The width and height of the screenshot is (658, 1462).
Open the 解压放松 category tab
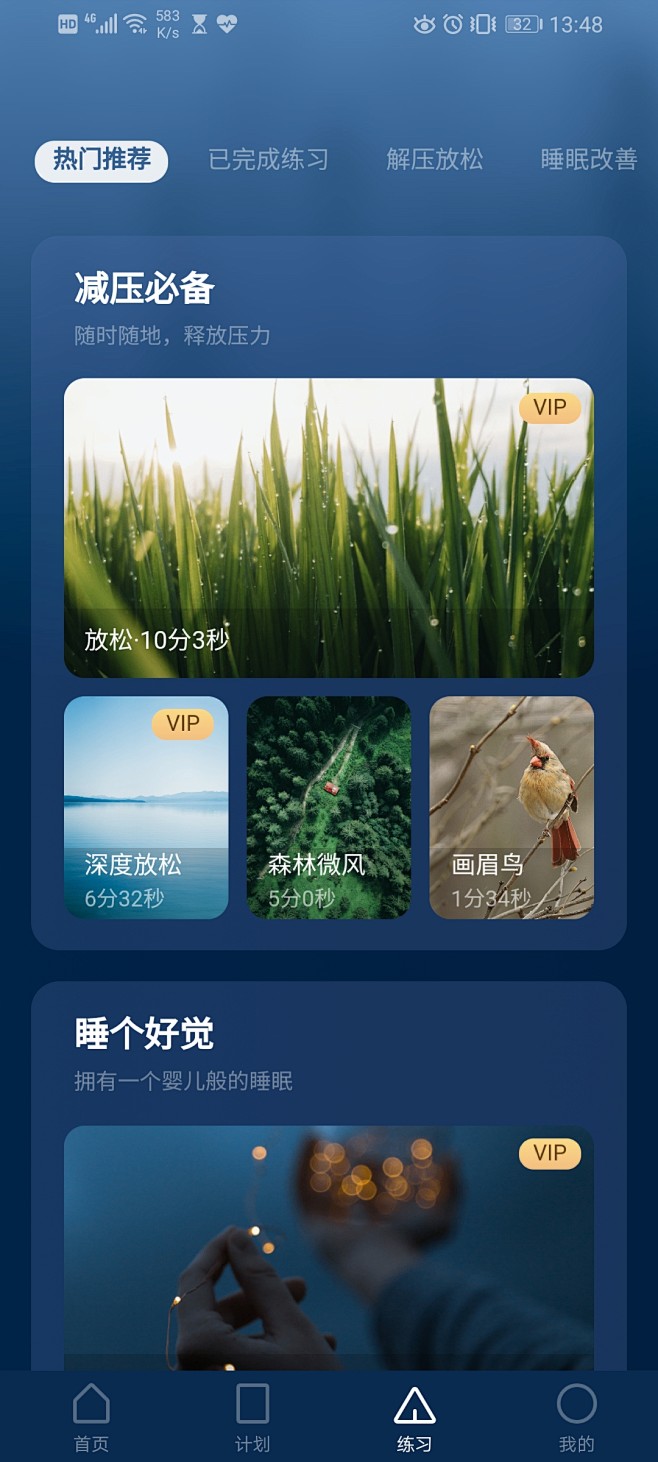point(435,160)
